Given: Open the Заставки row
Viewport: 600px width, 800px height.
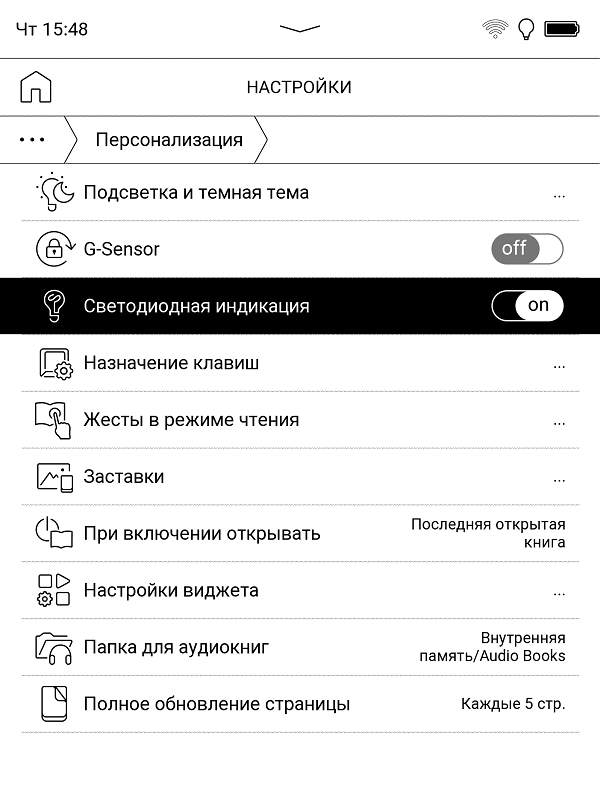Looking at the screenshot, I should pos(300,477).
